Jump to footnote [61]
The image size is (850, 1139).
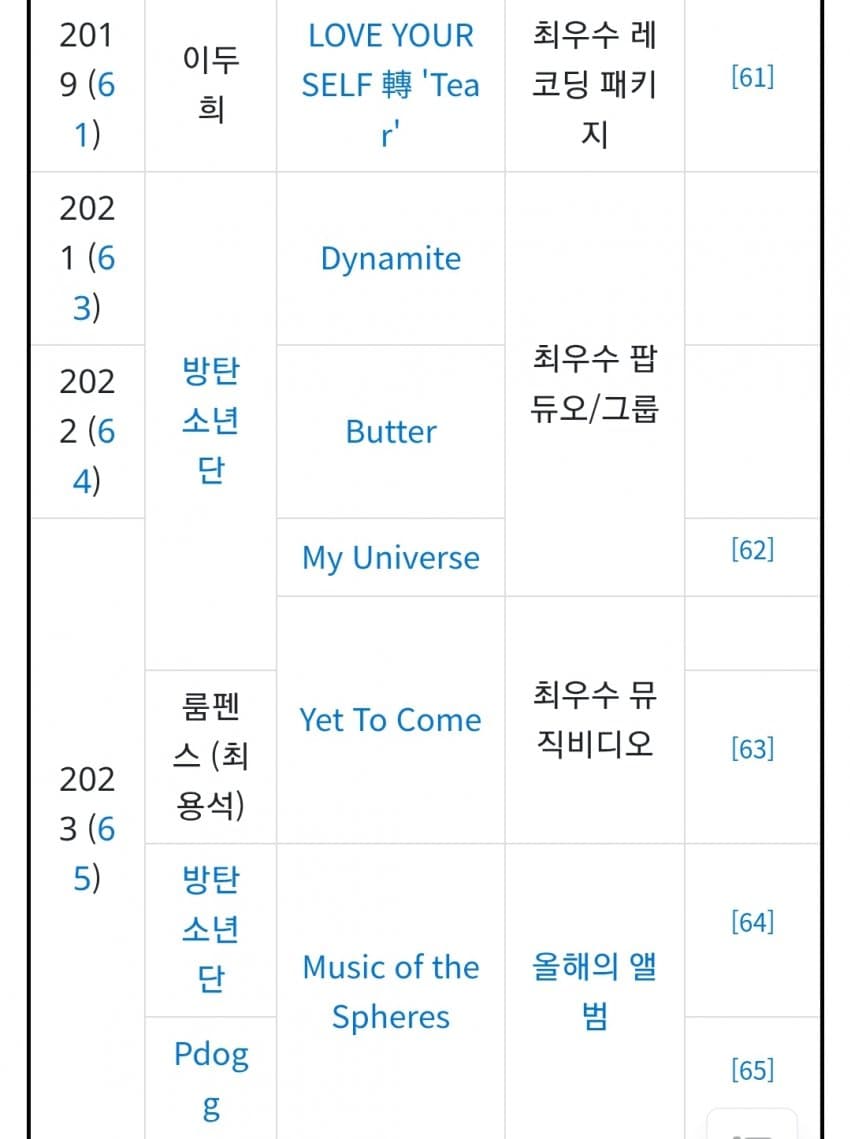[x=753, y=76]
